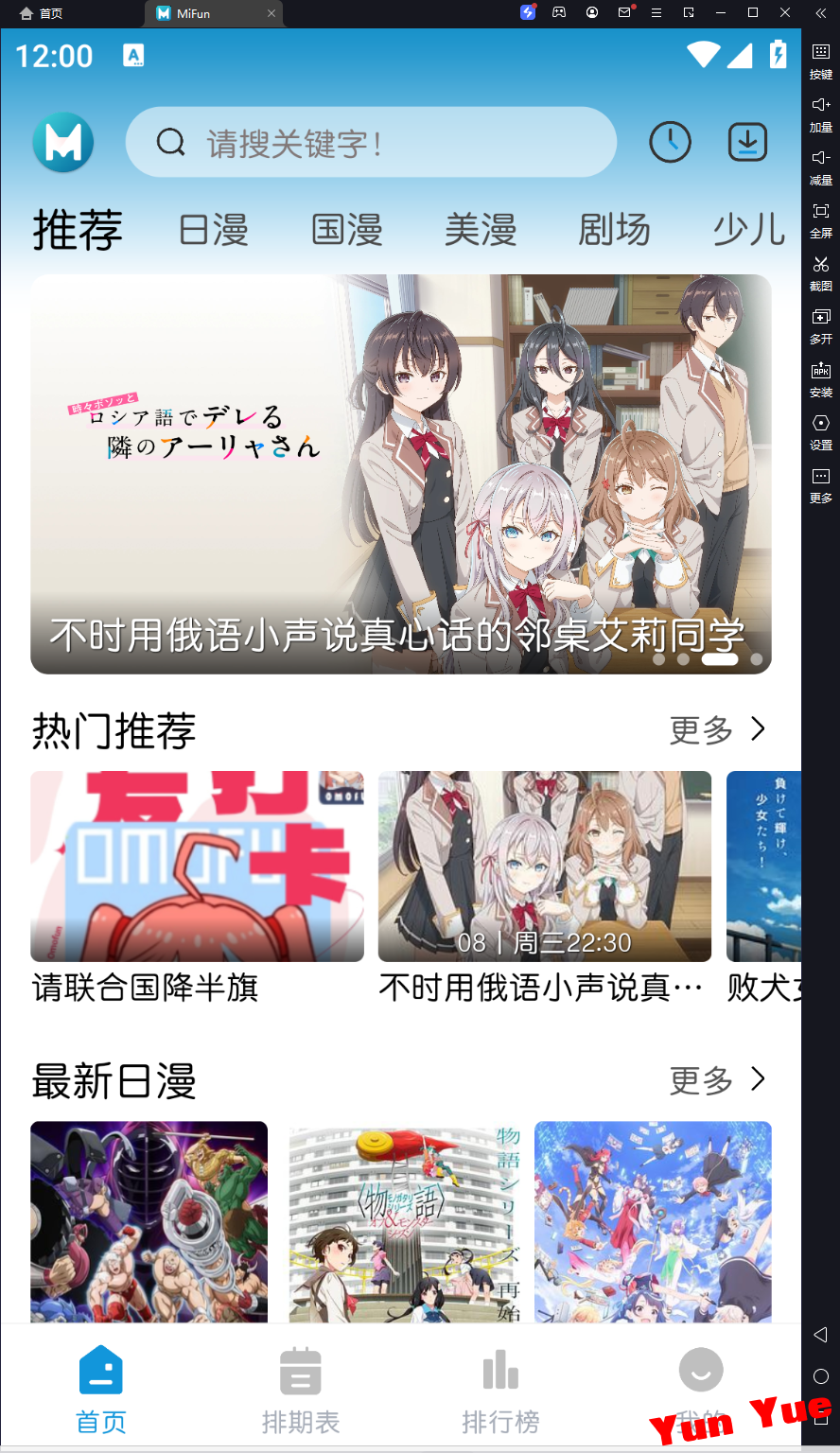Tap the MiFun profile logo
The height and width of the screenshot is (1453, 840).
coord(63,143)
